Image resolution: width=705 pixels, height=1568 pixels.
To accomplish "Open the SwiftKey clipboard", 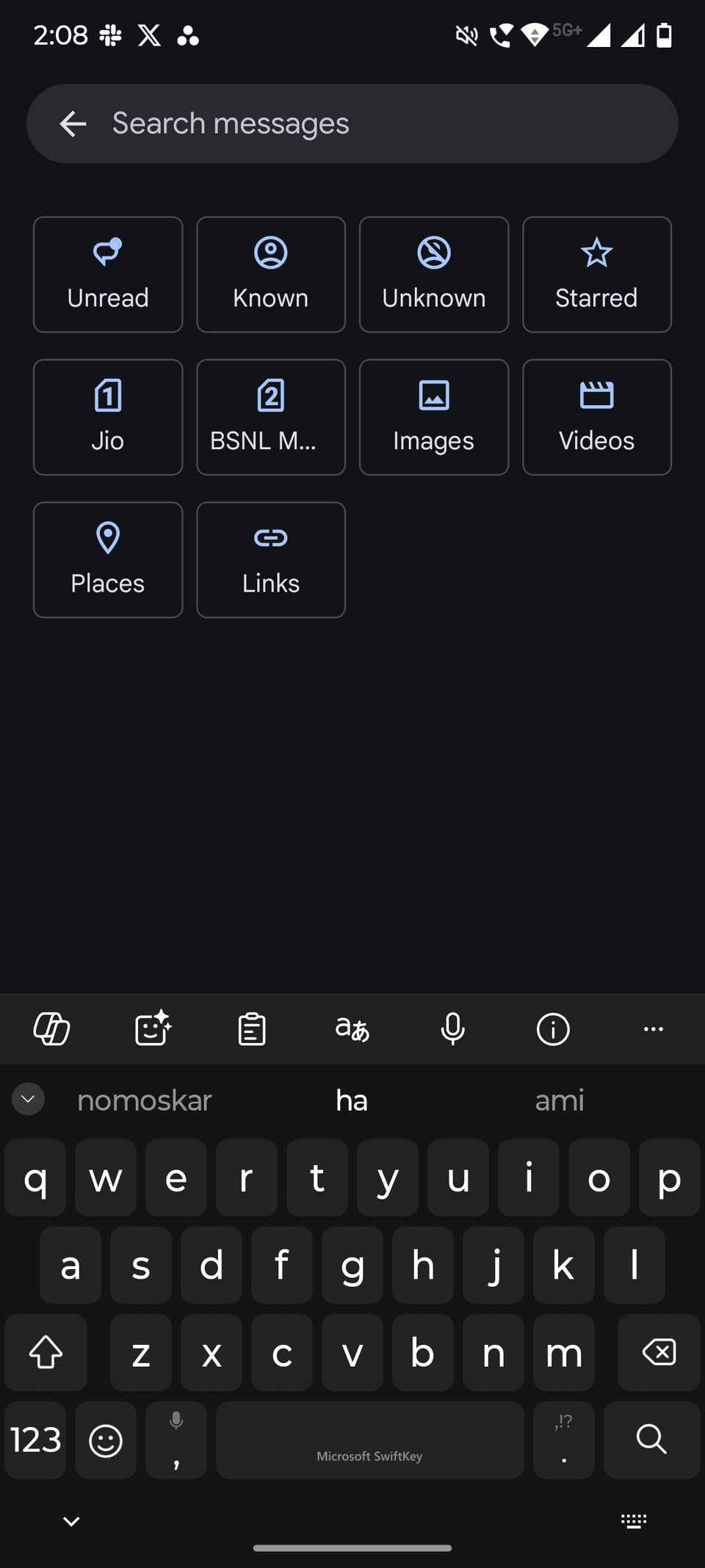I will (x=252, y=1028).
